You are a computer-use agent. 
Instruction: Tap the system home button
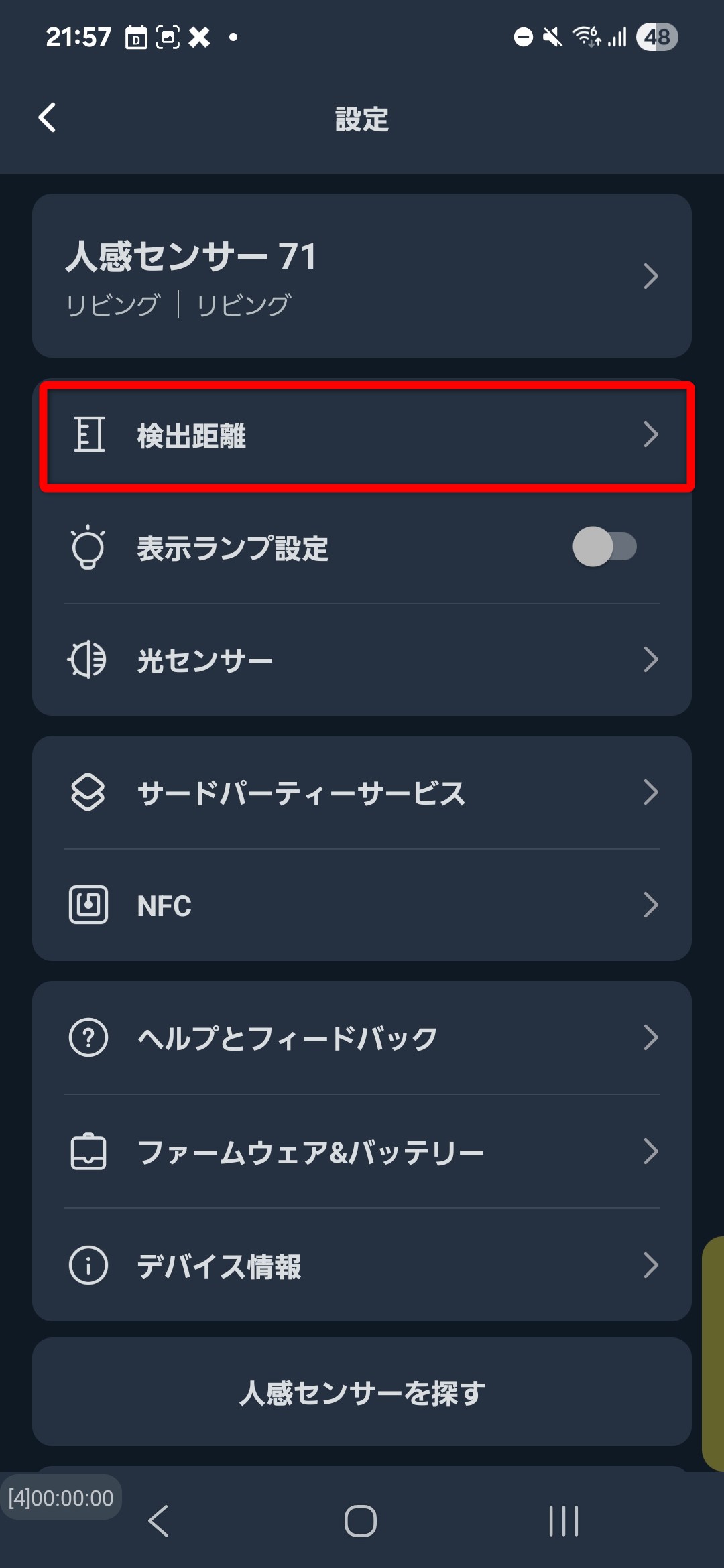(361, 1520)
